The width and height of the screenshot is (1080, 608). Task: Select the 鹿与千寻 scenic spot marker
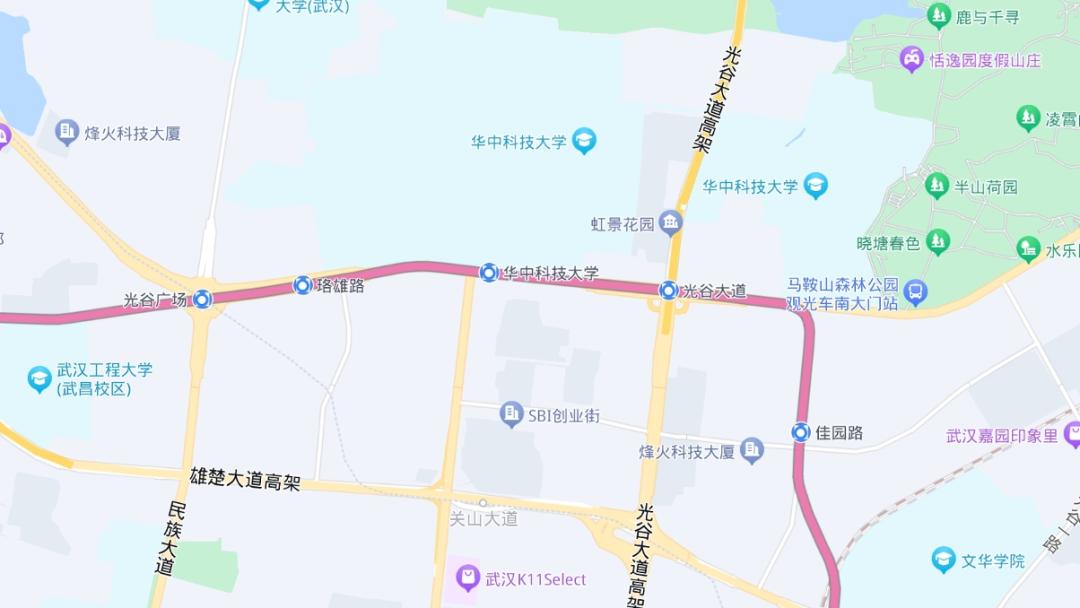click(x=938, y=16)
